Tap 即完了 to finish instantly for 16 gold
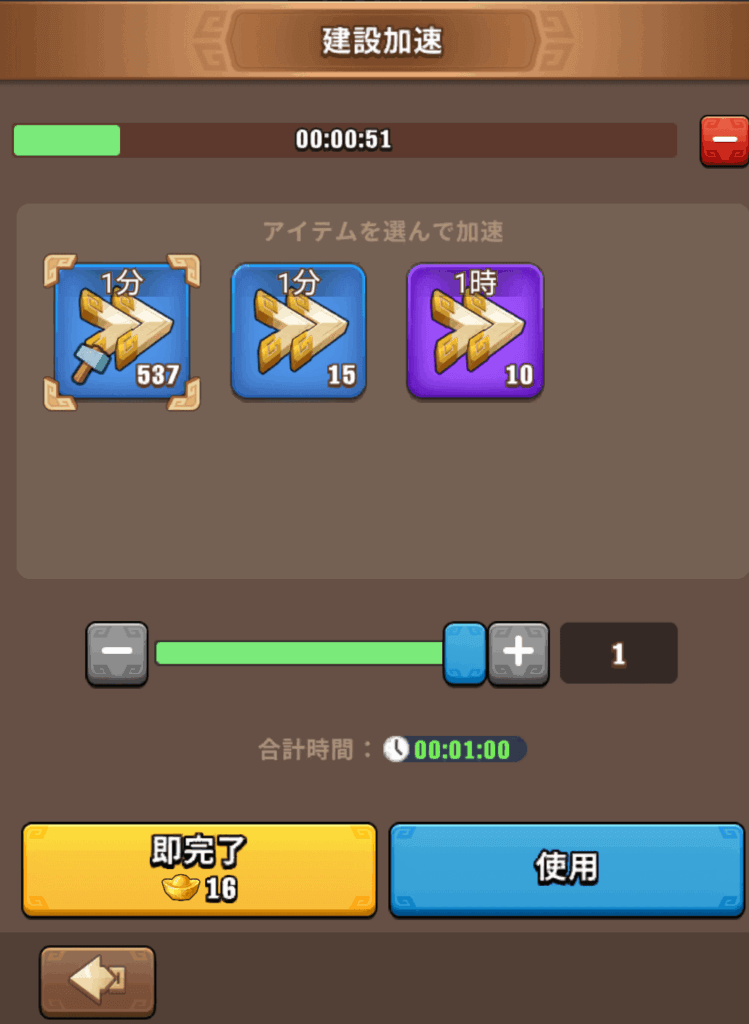The image size is (749, 1024). coord(199,870)
